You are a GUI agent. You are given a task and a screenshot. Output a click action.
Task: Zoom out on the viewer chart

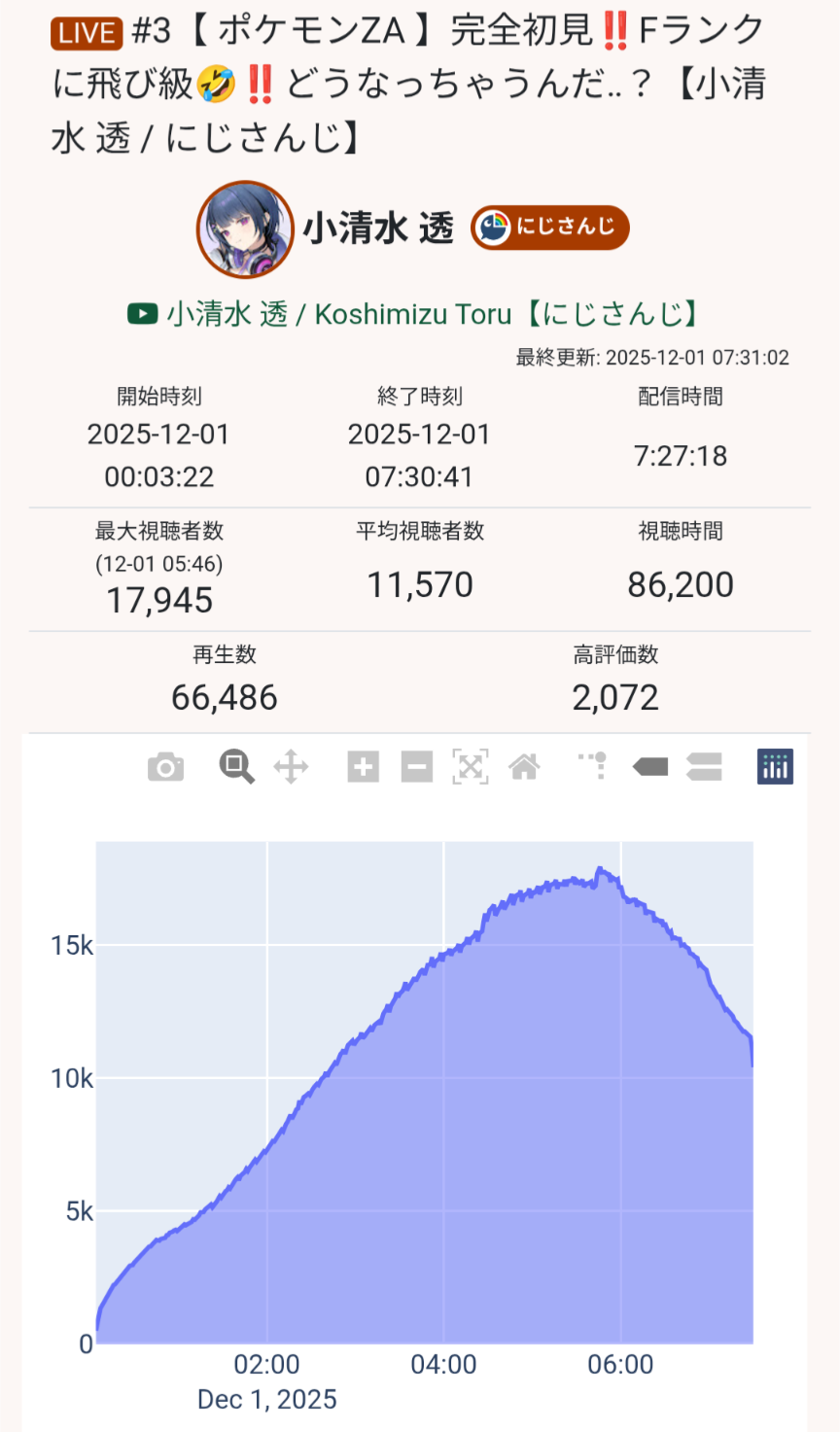[x=416, y=767]
